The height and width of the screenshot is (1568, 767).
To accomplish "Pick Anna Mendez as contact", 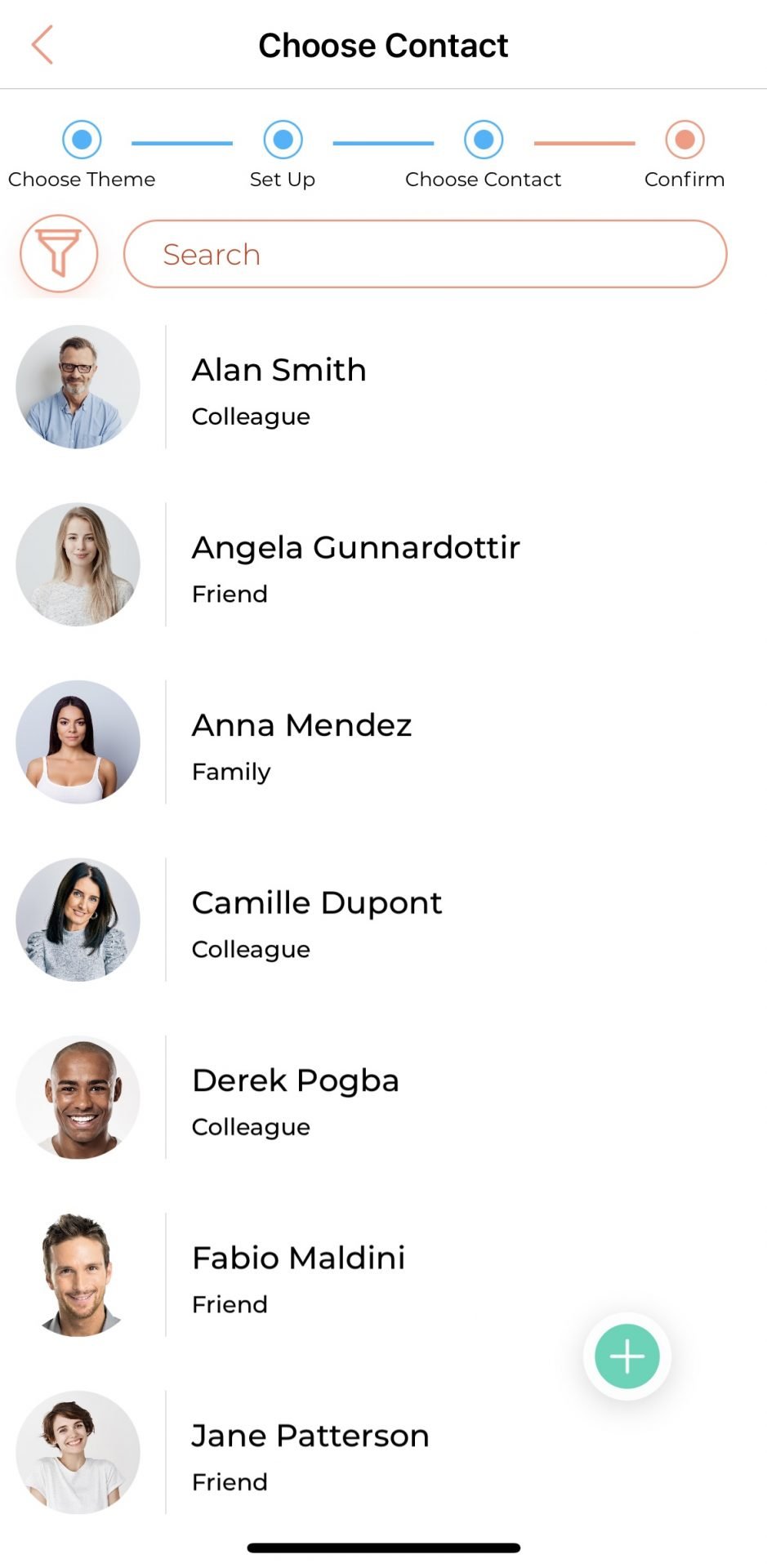I will pyautogui.click(x=383, y=742).
